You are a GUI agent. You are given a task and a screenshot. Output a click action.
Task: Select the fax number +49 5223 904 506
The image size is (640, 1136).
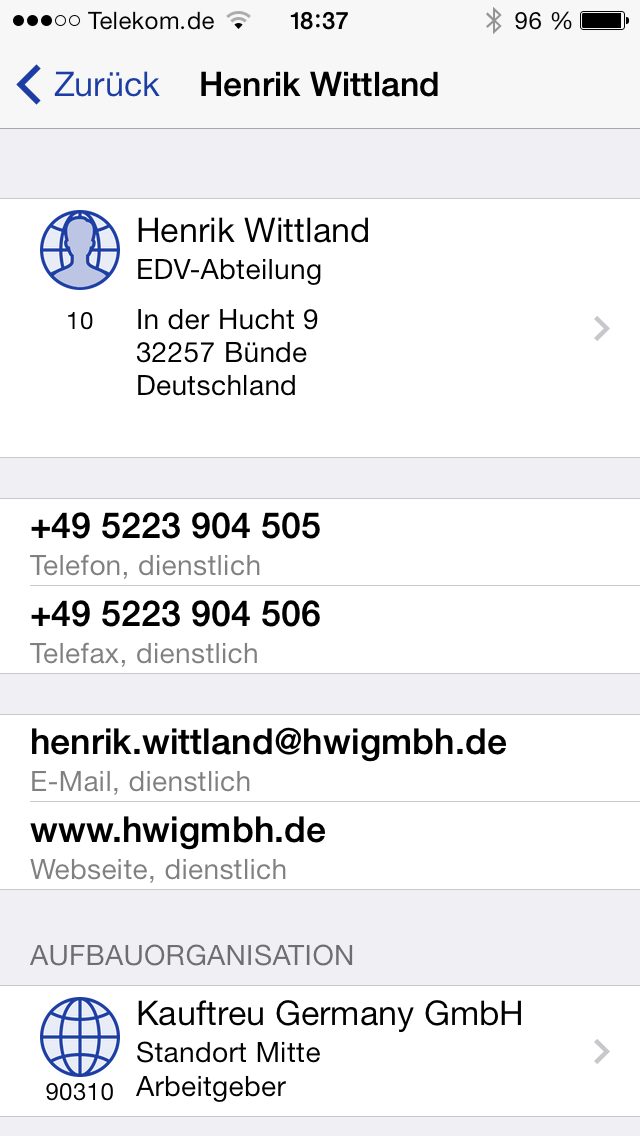[x=176, y=629]
